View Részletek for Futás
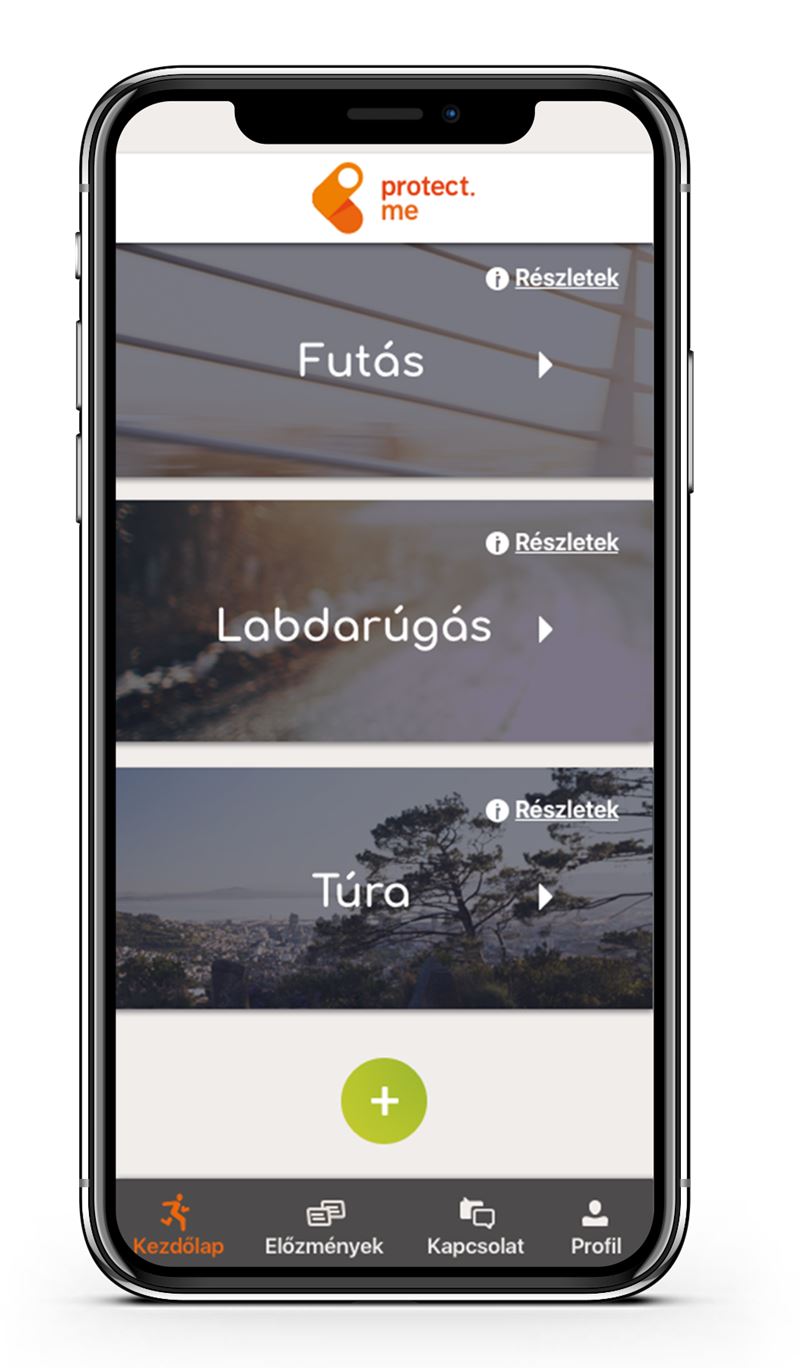Screen dimensions: 800x1368 (552, 278)
